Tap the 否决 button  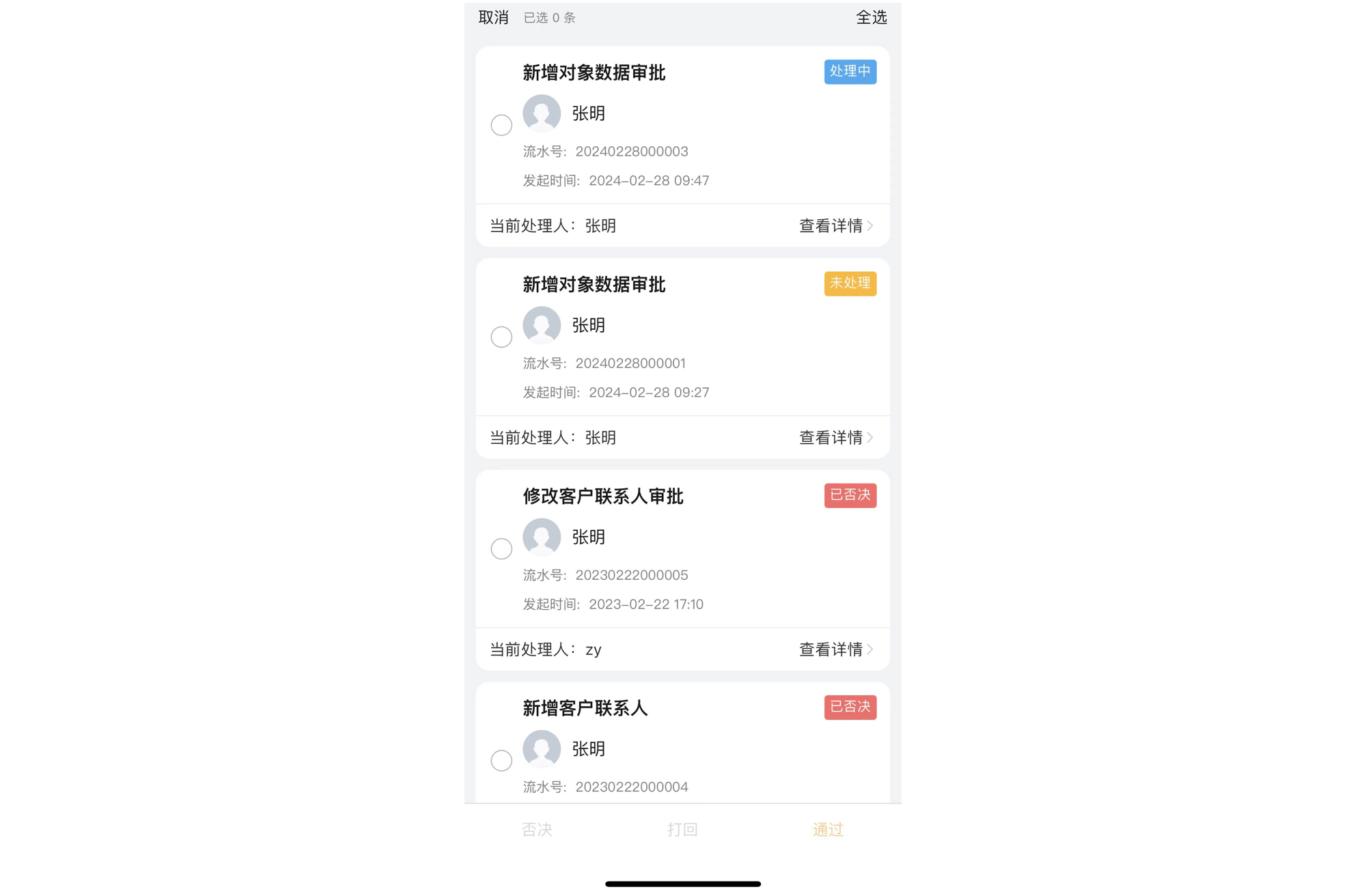(537, 830)
